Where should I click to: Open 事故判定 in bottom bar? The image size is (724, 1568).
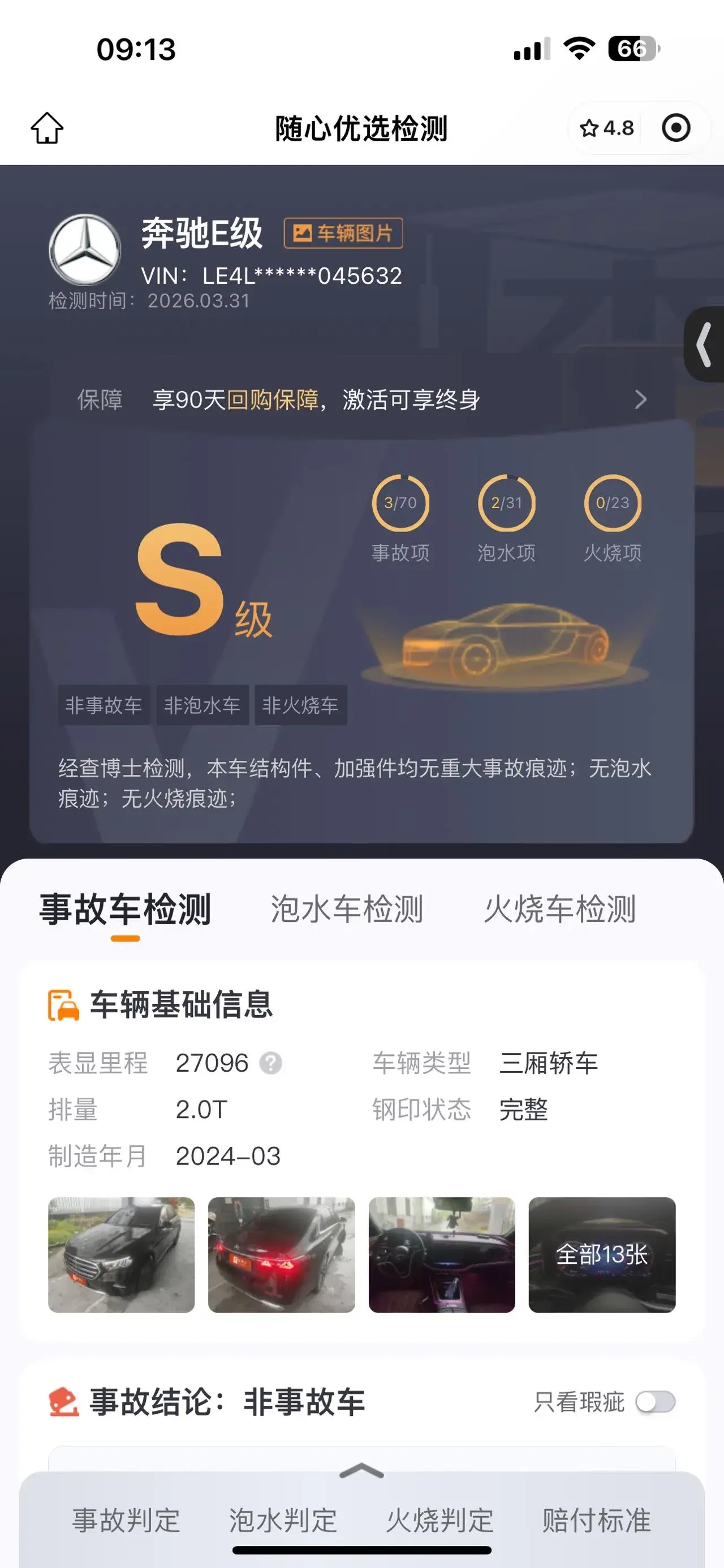pos(126,1520)
